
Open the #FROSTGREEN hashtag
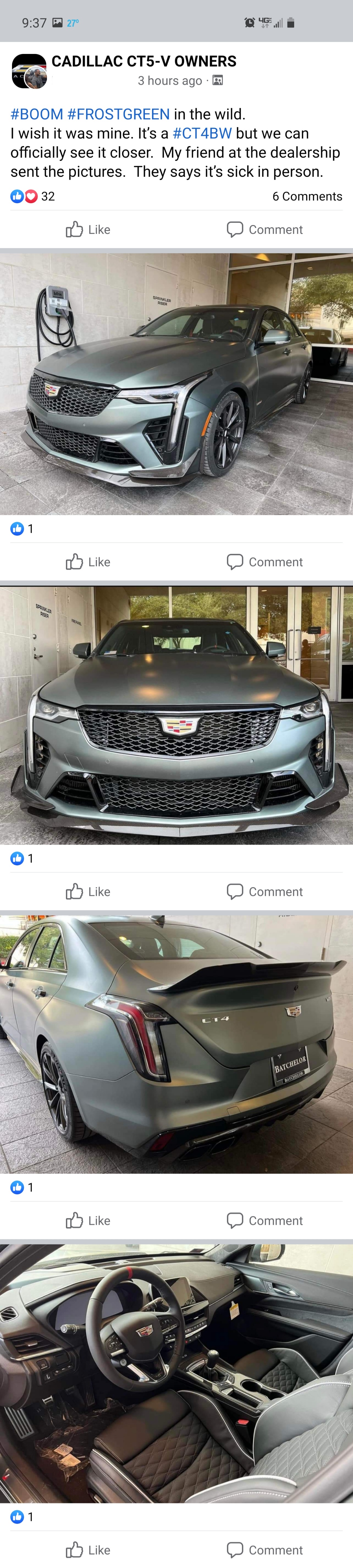[x=119, y=114]
